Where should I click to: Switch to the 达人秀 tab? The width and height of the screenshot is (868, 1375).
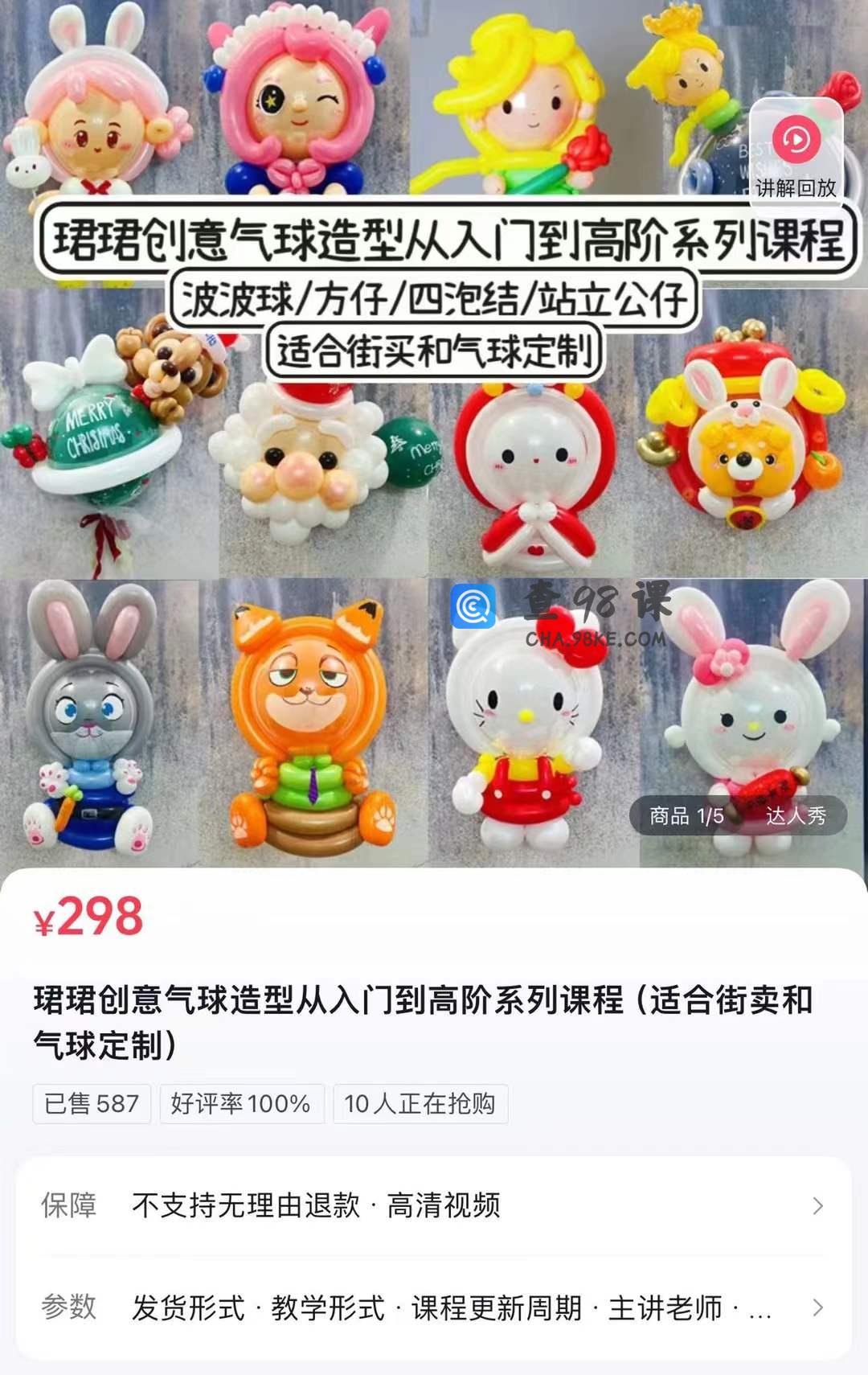pyautogui.click(x=795, y=816)
